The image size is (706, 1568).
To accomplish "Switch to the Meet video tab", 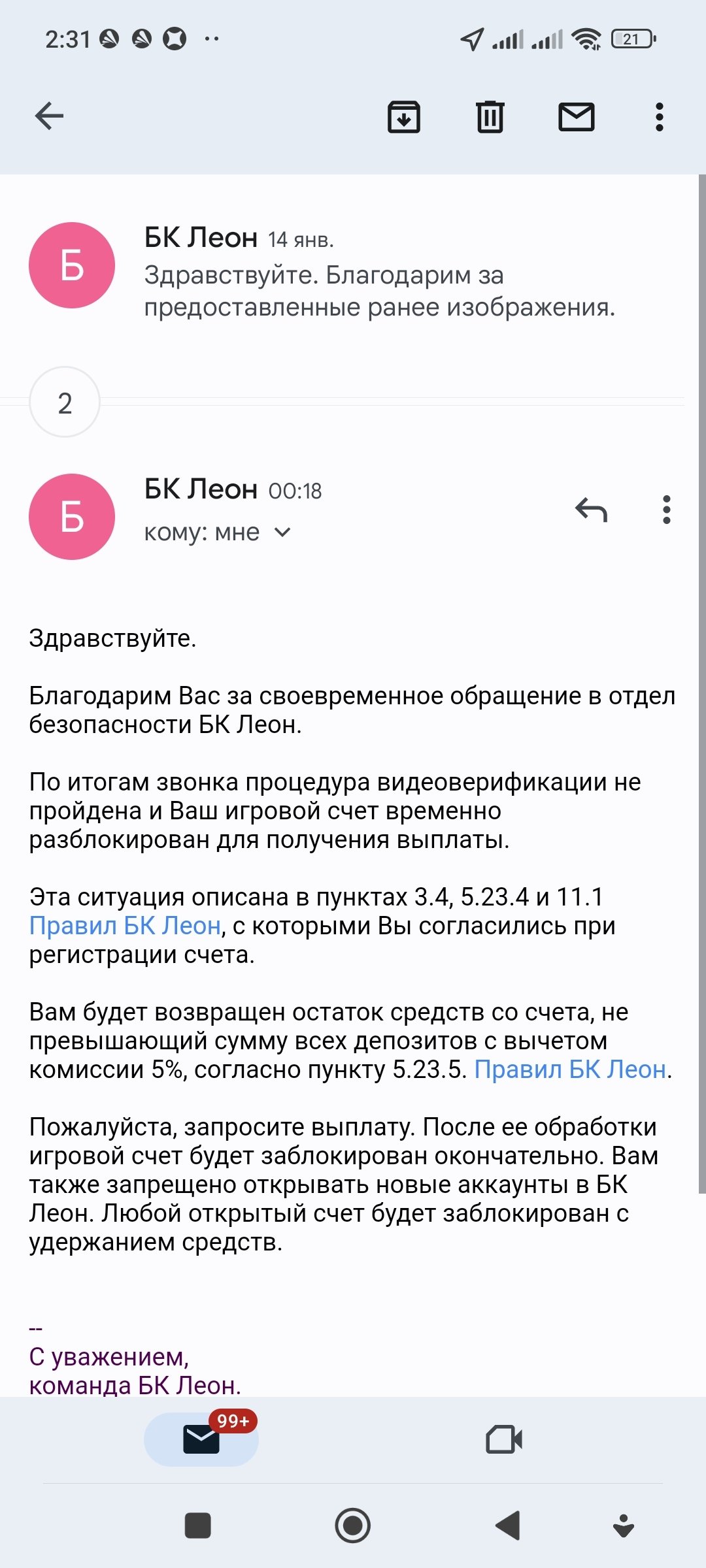I will coord(504,1439).
